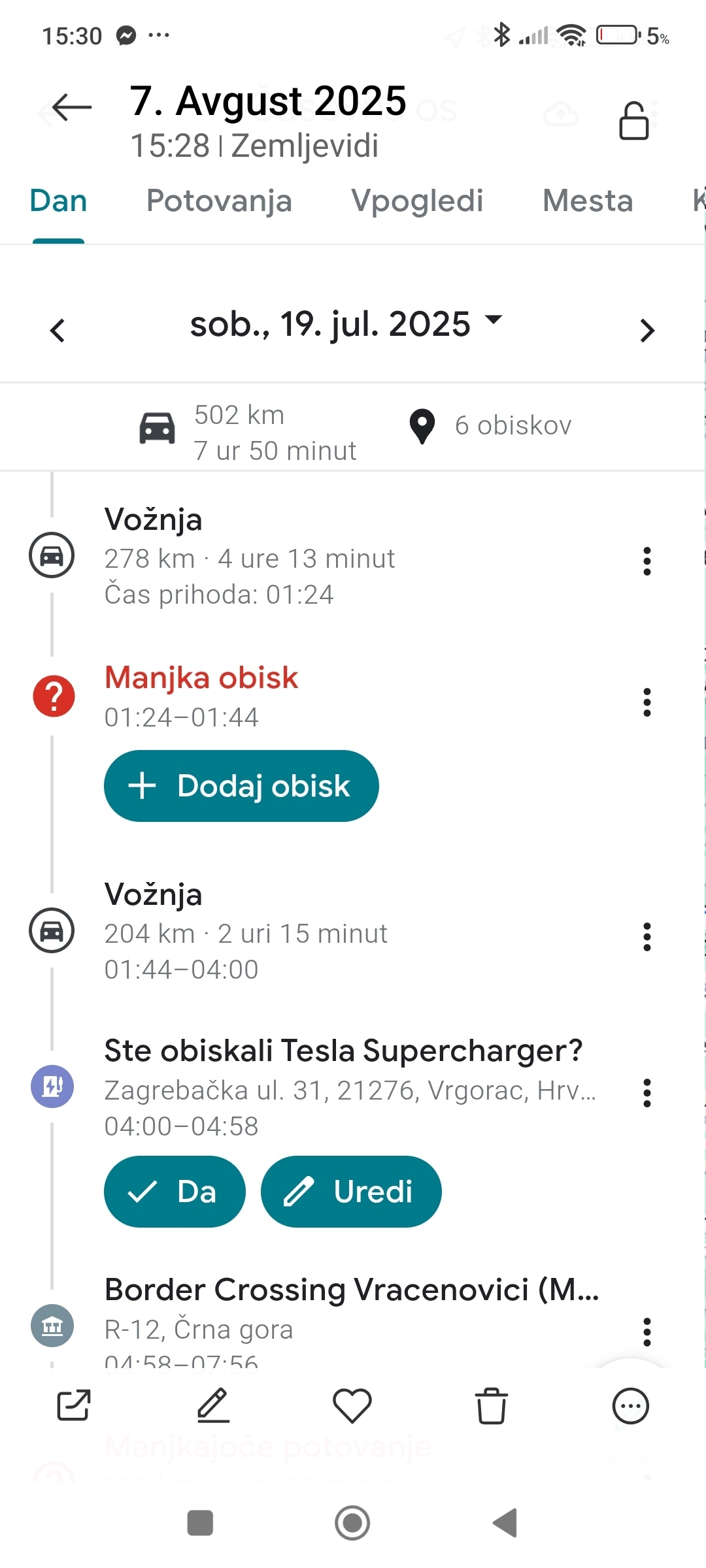Tap Uredi to edit the Tesla visit
The width and height of the screenshot is (706, 1568).
pos(351,1192)
